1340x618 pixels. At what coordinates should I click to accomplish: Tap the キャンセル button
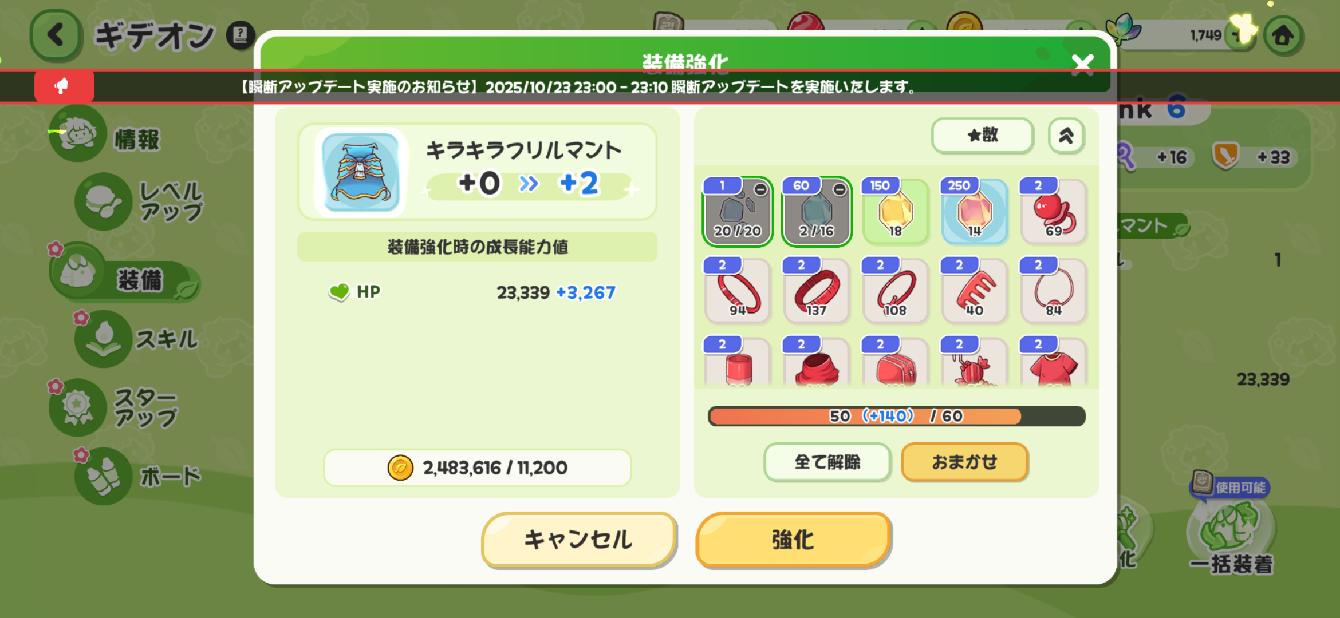[578, 540]
